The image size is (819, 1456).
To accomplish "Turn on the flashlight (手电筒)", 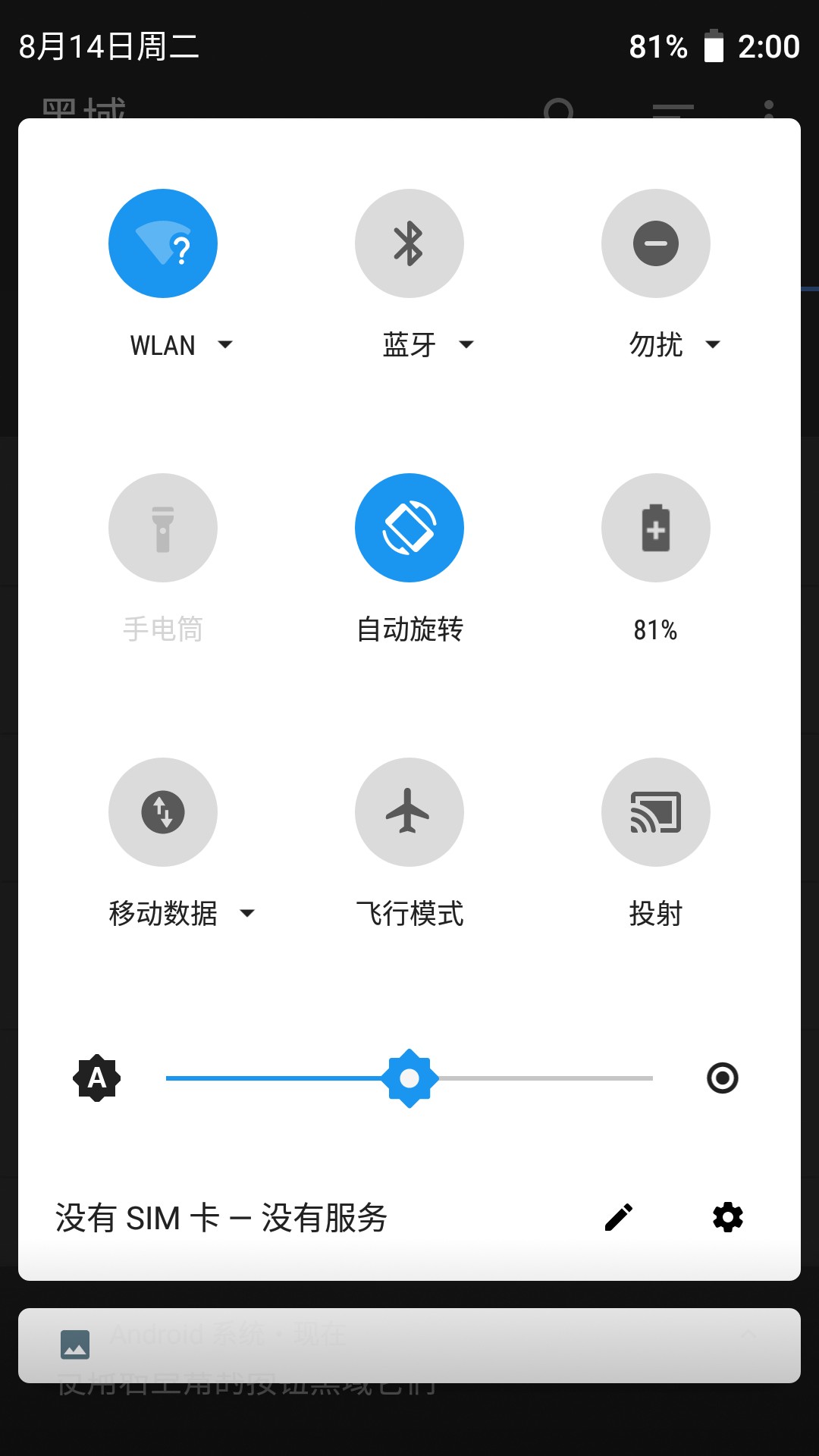I will (163, 528).
